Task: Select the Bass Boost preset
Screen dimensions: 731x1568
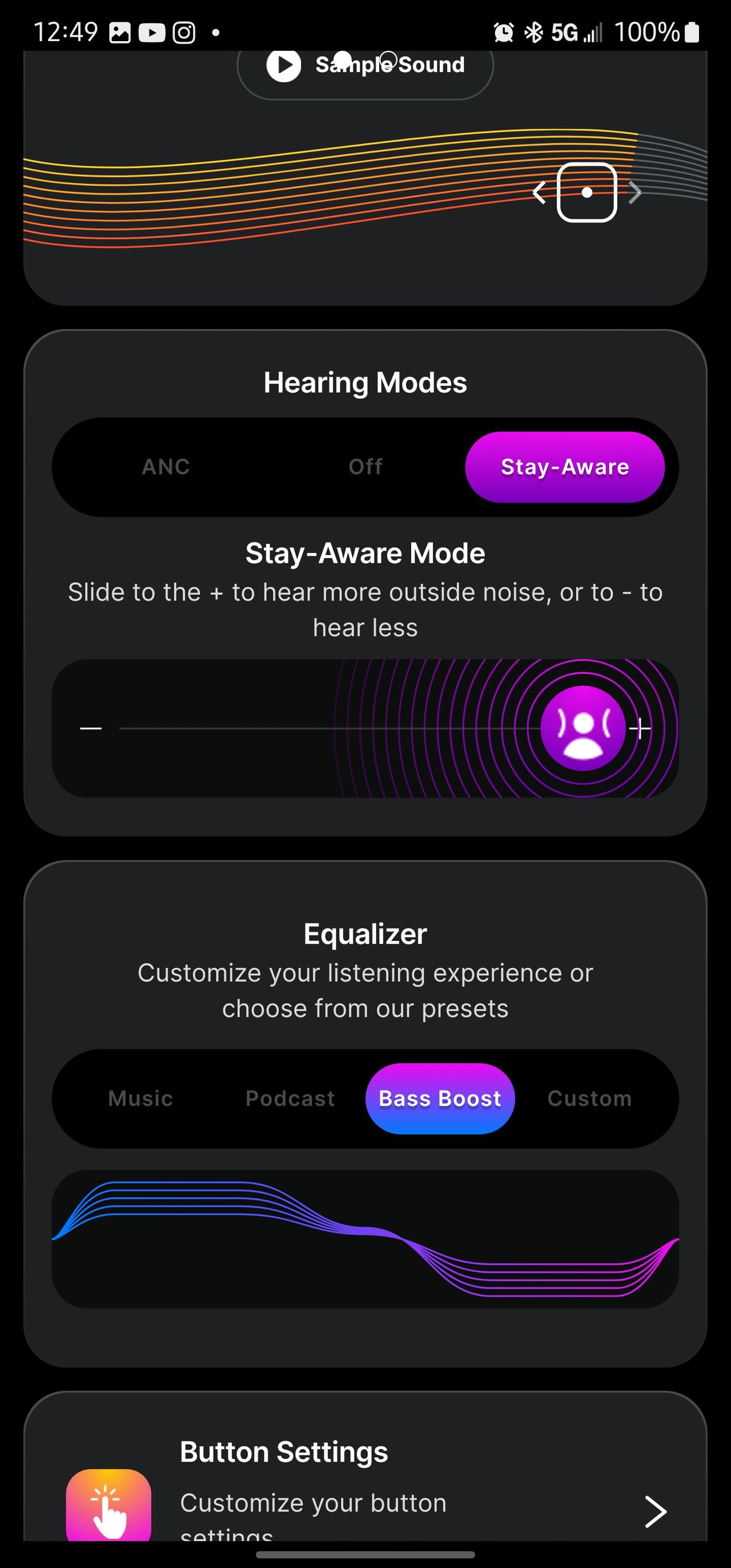Action: click(x=440, y=1098)
